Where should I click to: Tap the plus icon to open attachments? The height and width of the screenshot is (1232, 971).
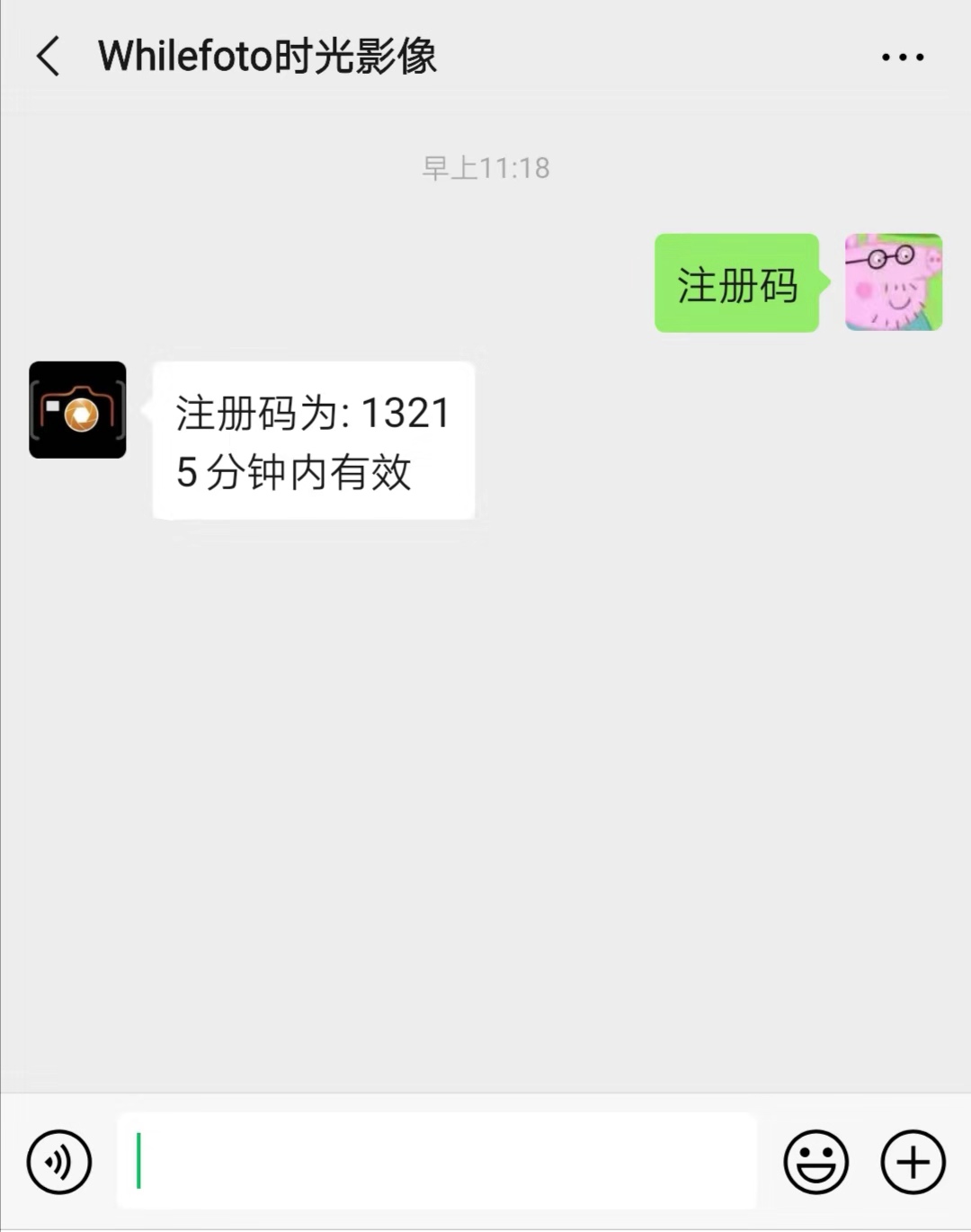[912, 1162]
